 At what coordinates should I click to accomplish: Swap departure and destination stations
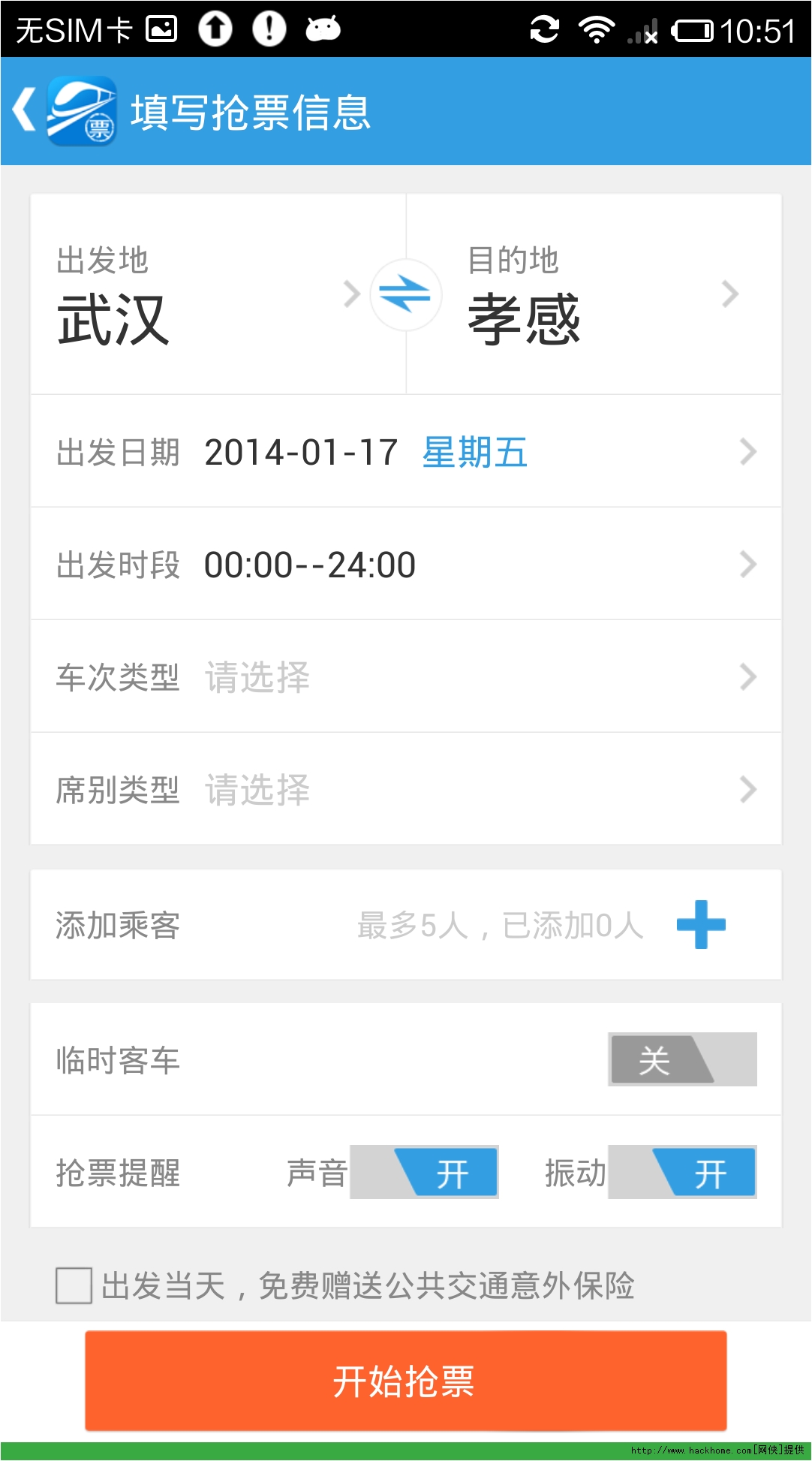click(405, 294)
